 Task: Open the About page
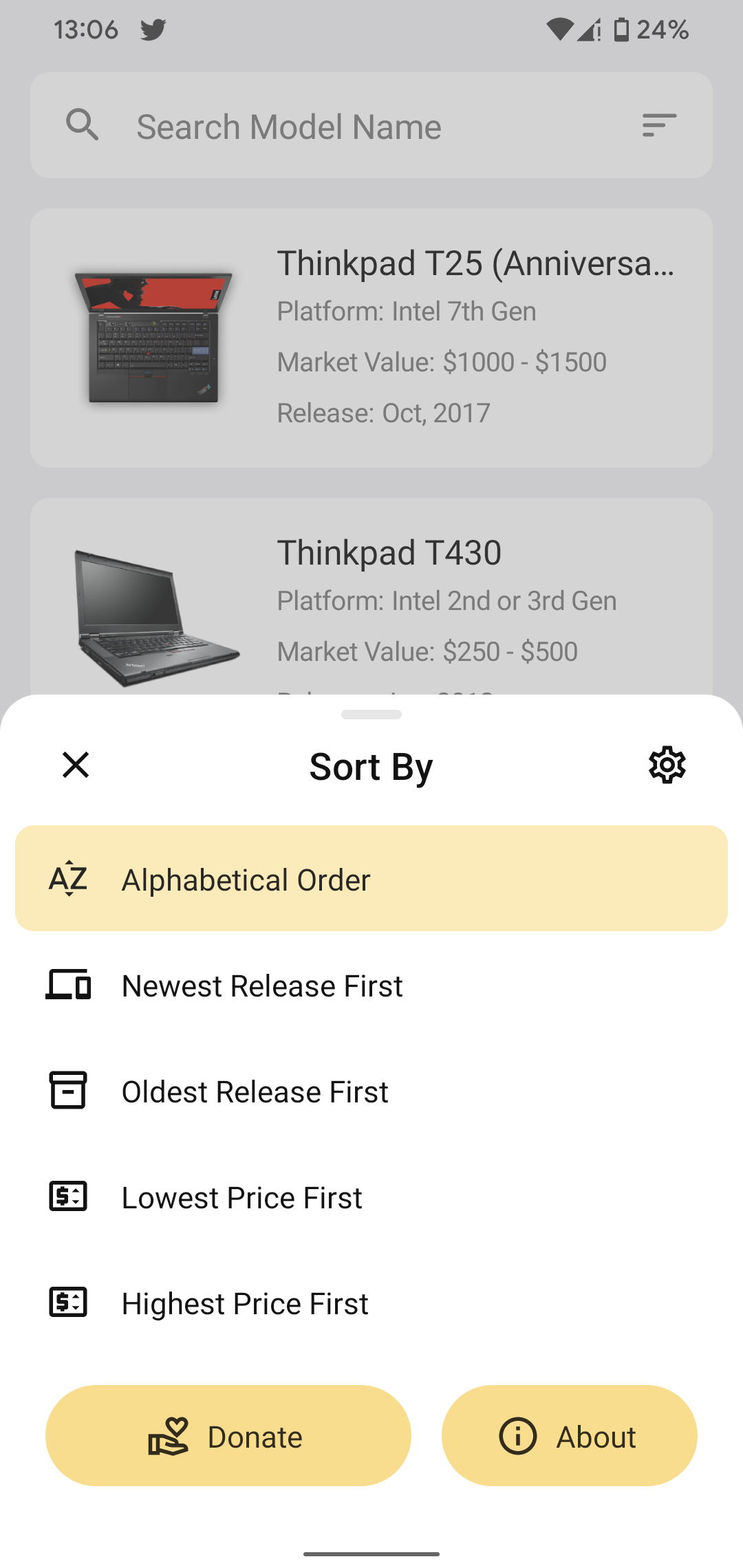[569, 1436]
